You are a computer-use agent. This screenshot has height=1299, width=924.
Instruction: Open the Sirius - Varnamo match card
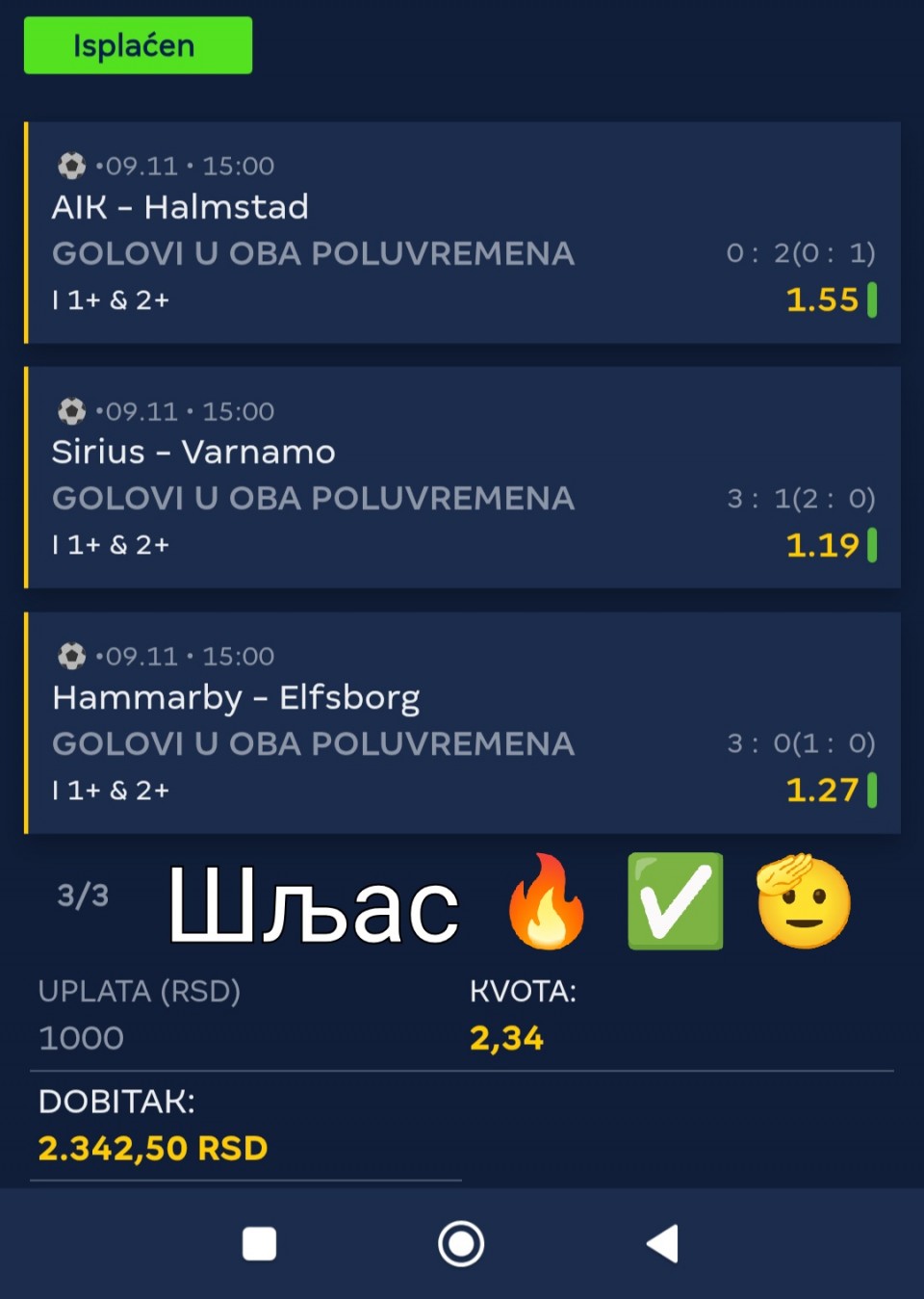tap(462, 477)
